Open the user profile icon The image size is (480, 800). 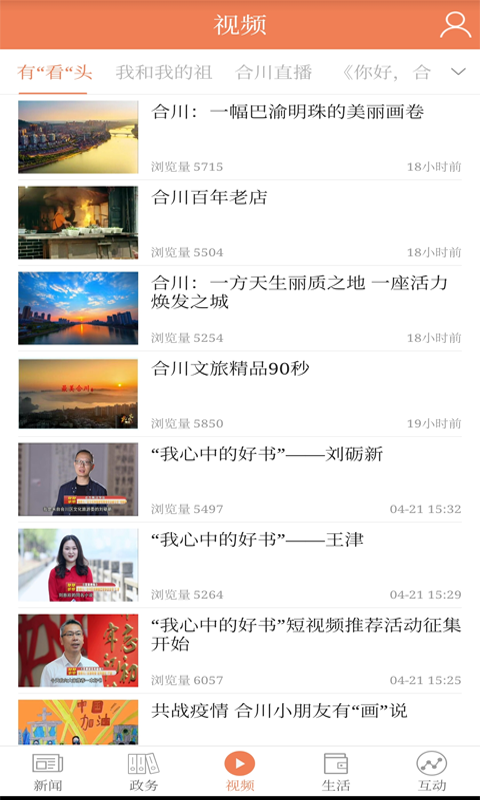(x=455, y=25)
